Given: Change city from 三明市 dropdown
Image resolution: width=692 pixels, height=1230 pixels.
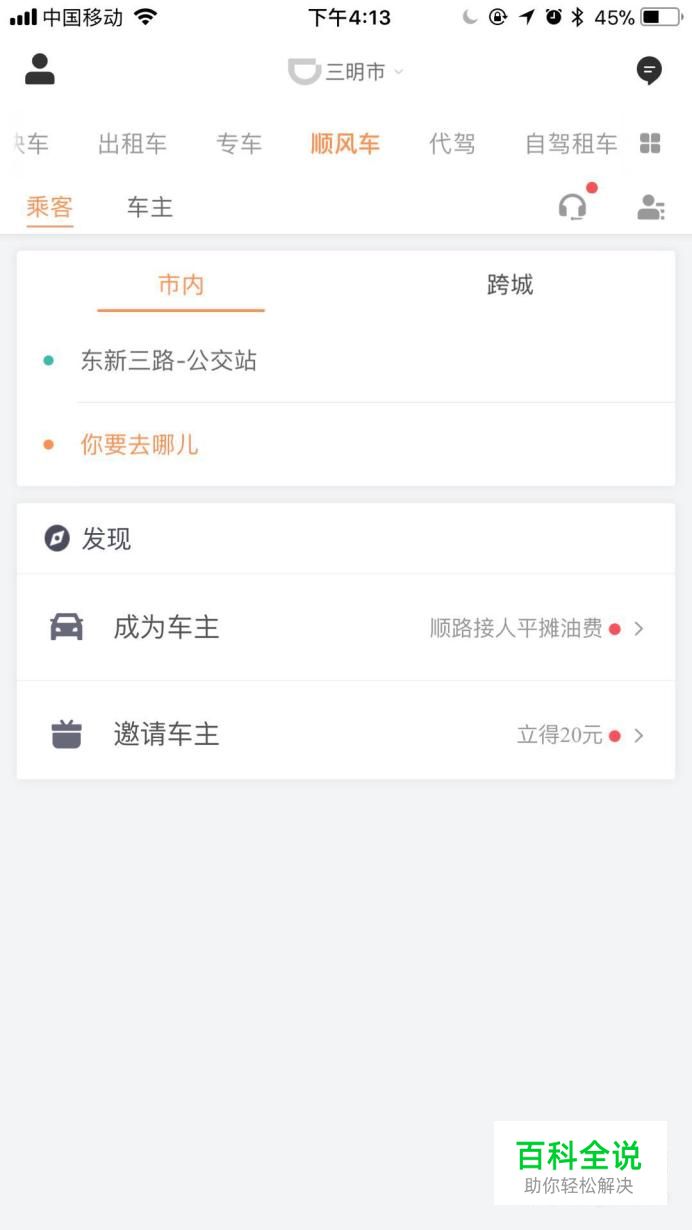Looking at the screenshot, I should tap(346, 72).
